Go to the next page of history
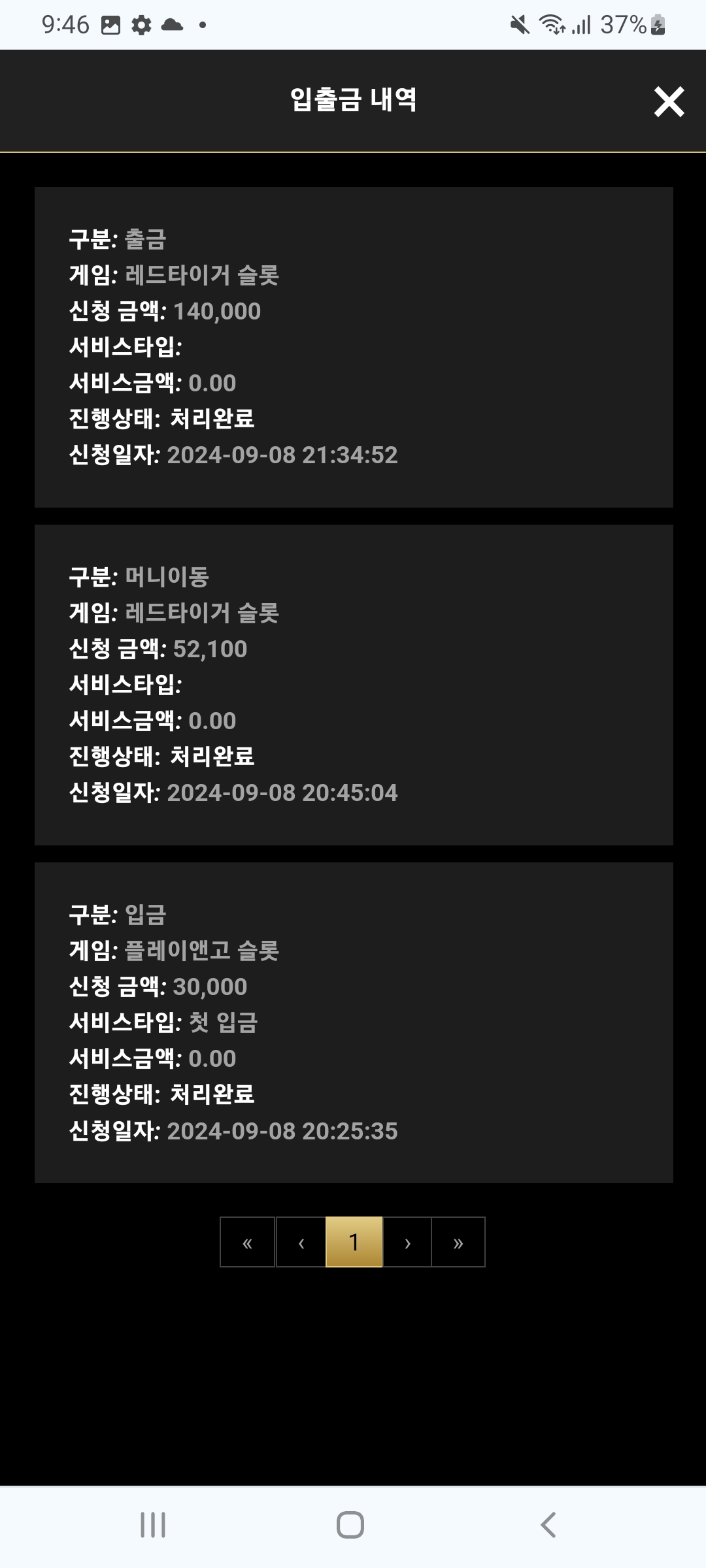This screenshot has height=1568, width=706. 407,1242
